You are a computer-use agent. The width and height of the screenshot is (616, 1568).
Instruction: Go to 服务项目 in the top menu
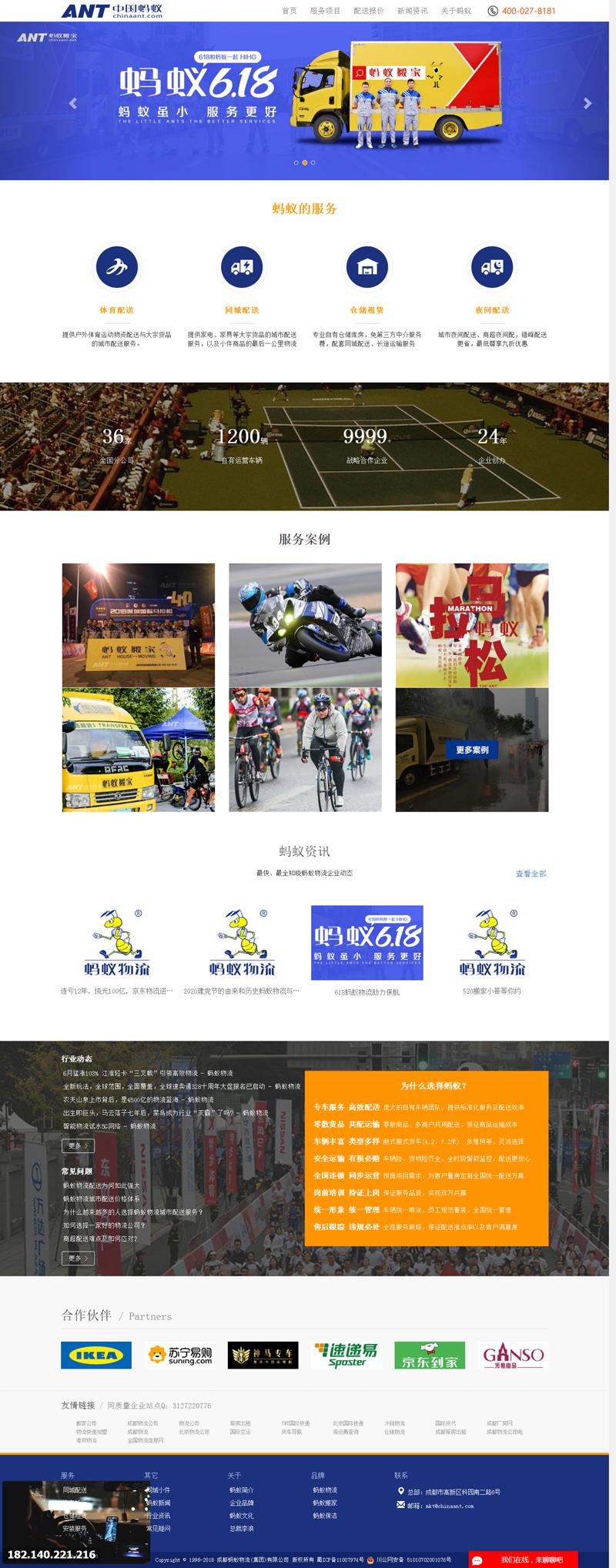point(325,11)
